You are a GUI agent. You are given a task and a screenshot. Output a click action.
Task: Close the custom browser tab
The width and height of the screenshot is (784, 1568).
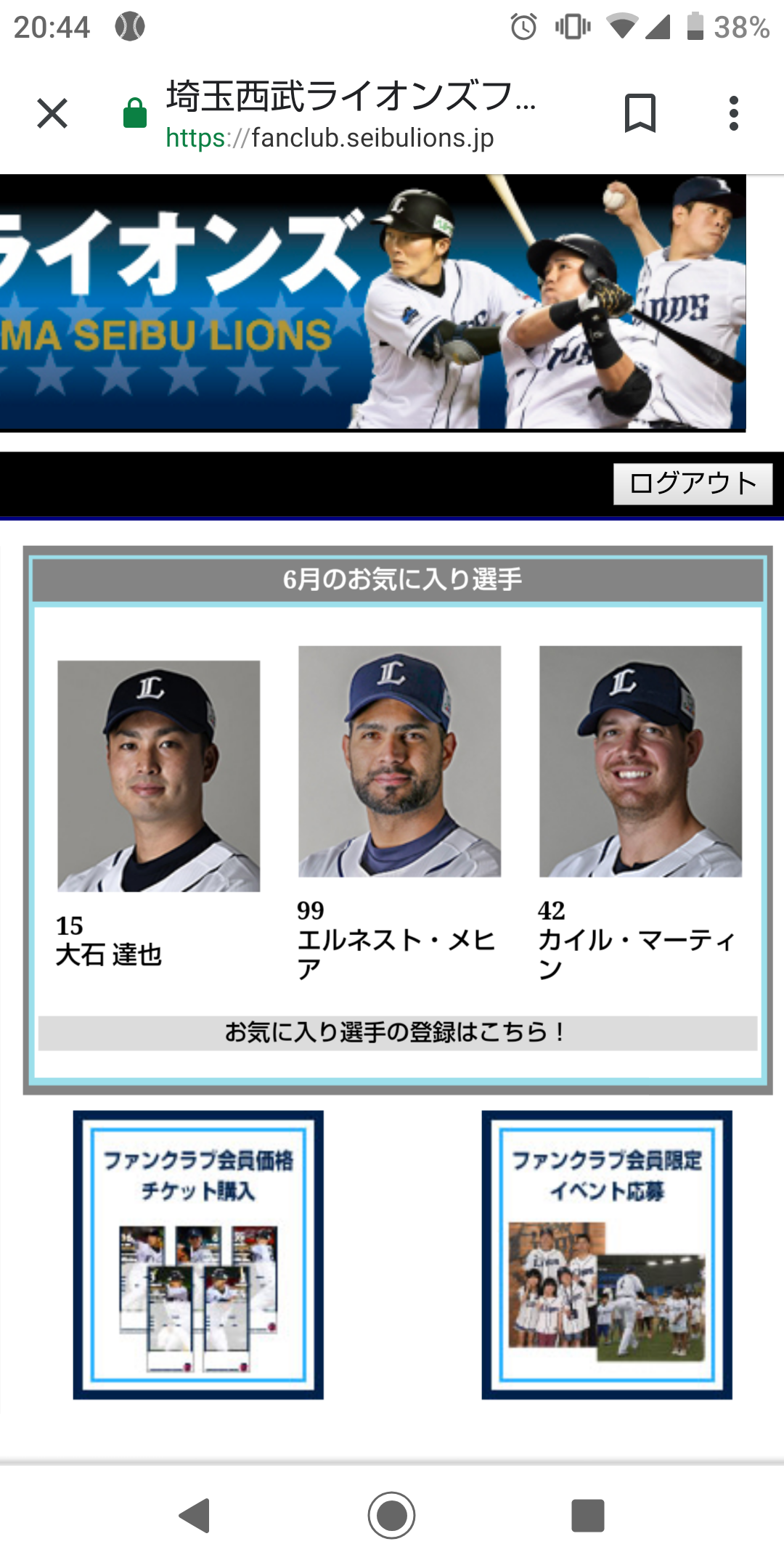52,113
